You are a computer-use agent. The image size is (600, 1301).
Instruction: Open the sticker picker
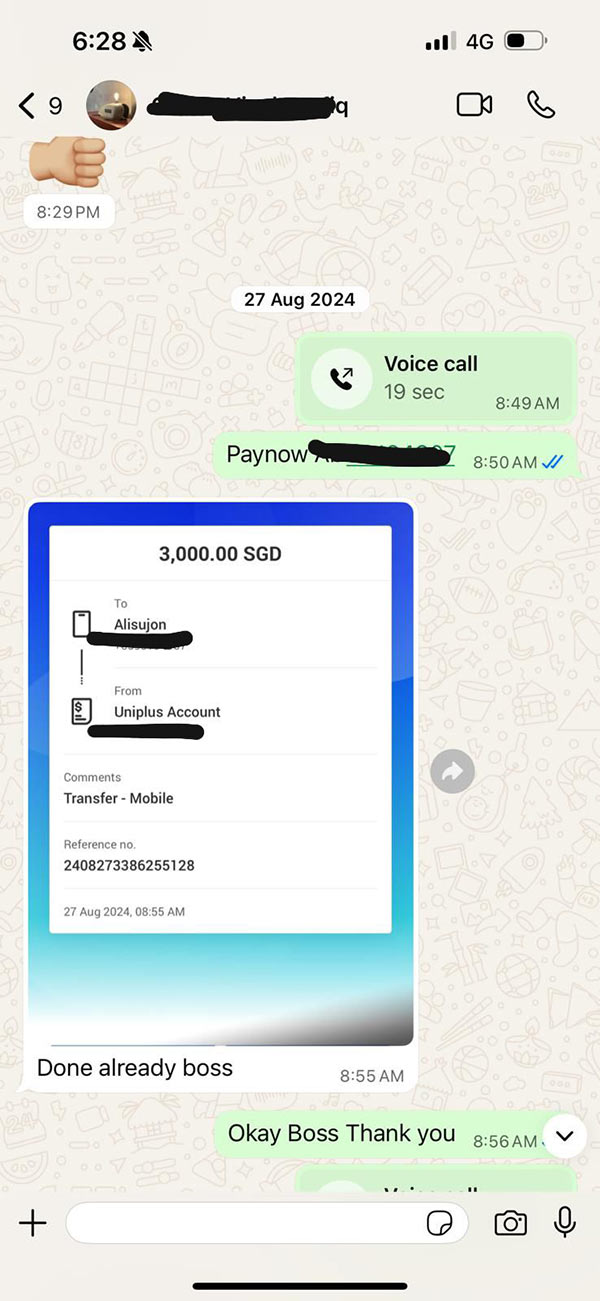(x=438, y=1222)
